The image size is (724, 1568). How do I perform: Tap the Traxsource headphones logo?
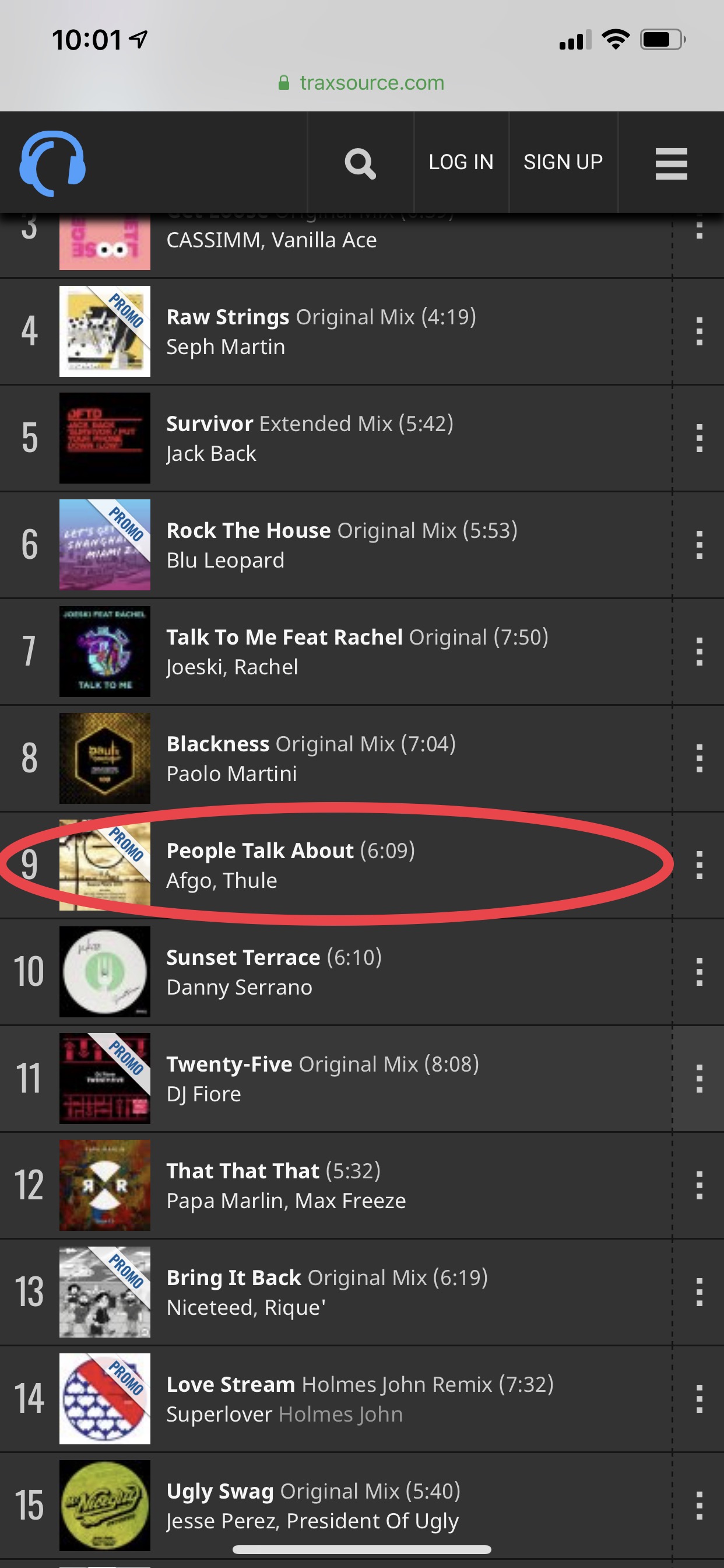click(52, 163)
